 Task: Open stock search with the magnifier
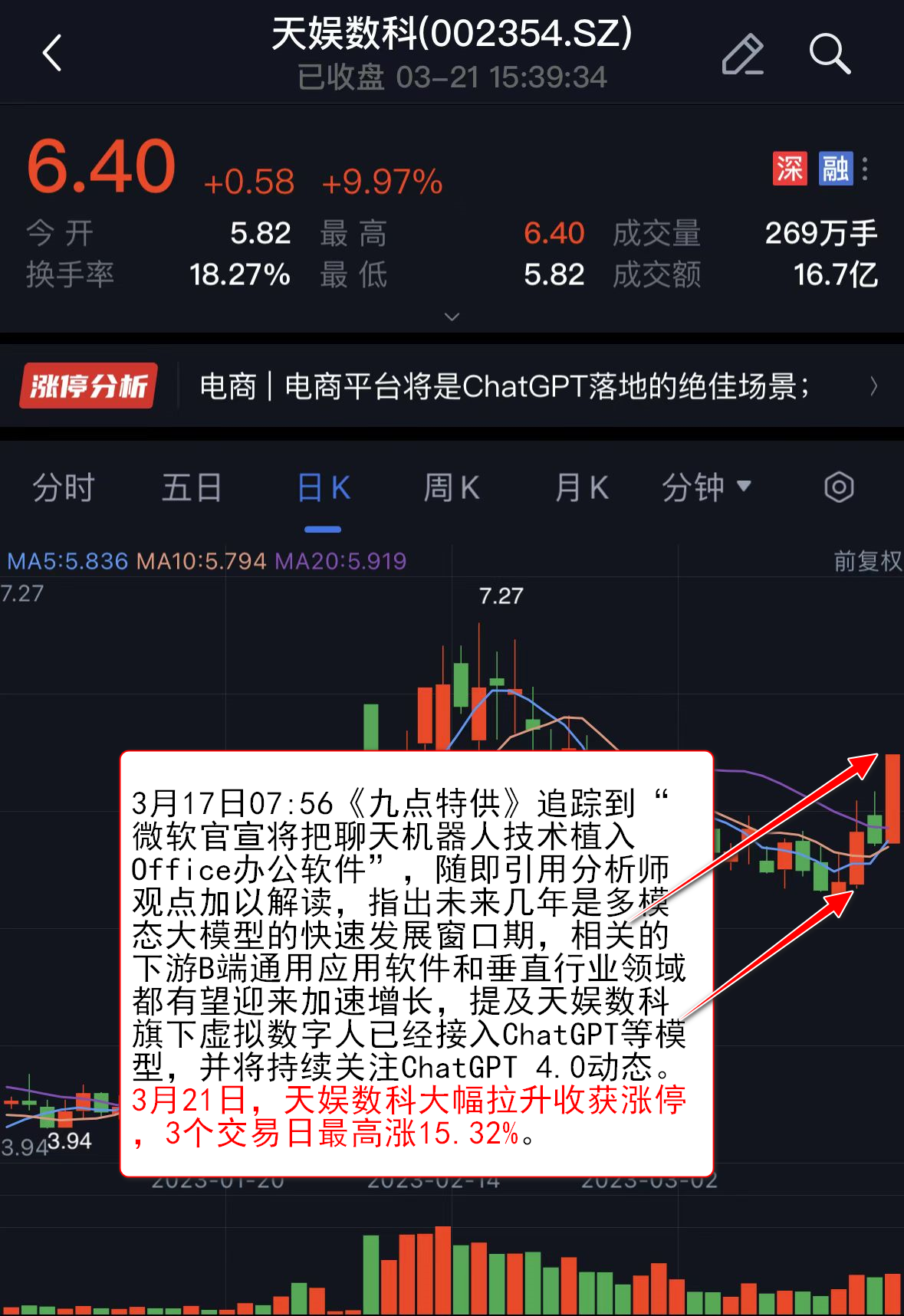tap(830, 54)
